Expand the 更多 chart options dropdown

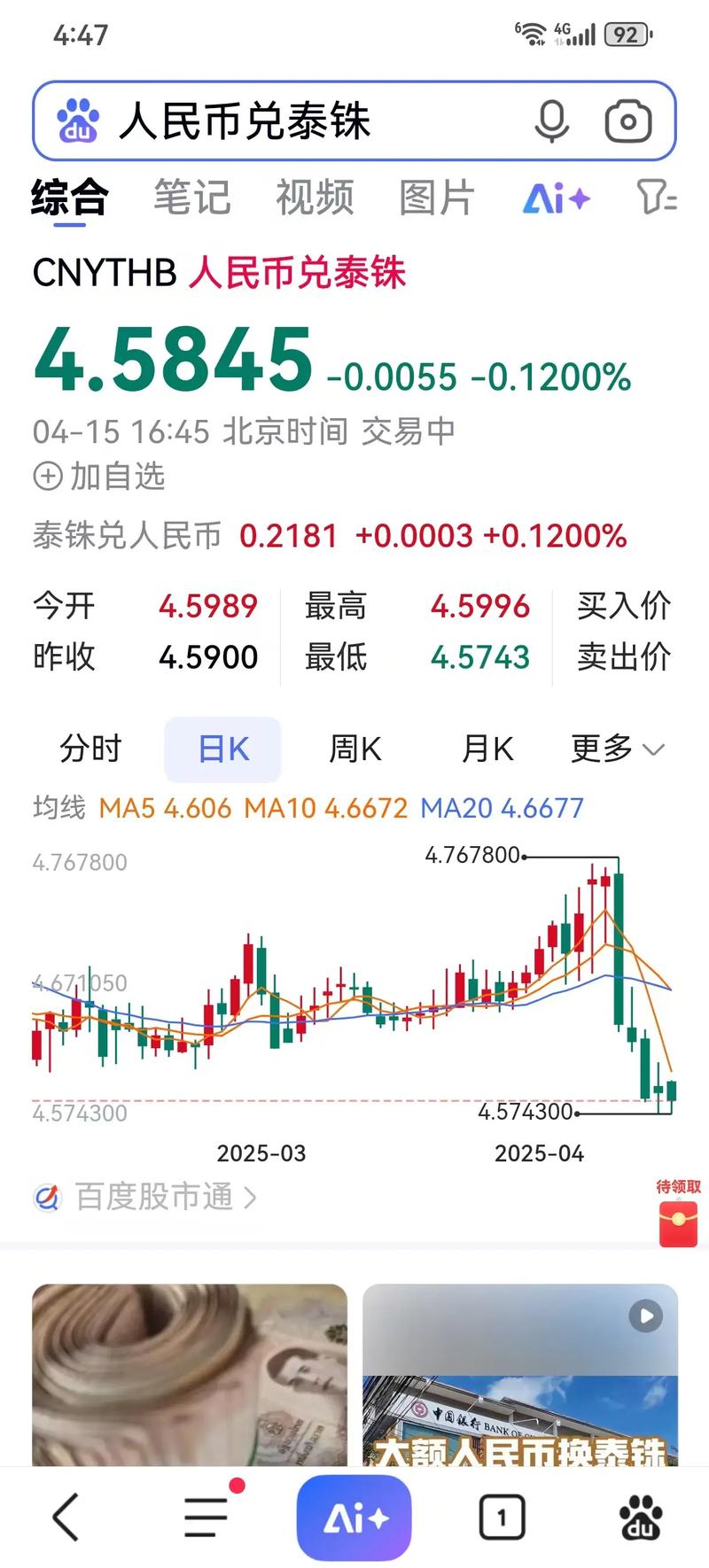tap(617, 749)
